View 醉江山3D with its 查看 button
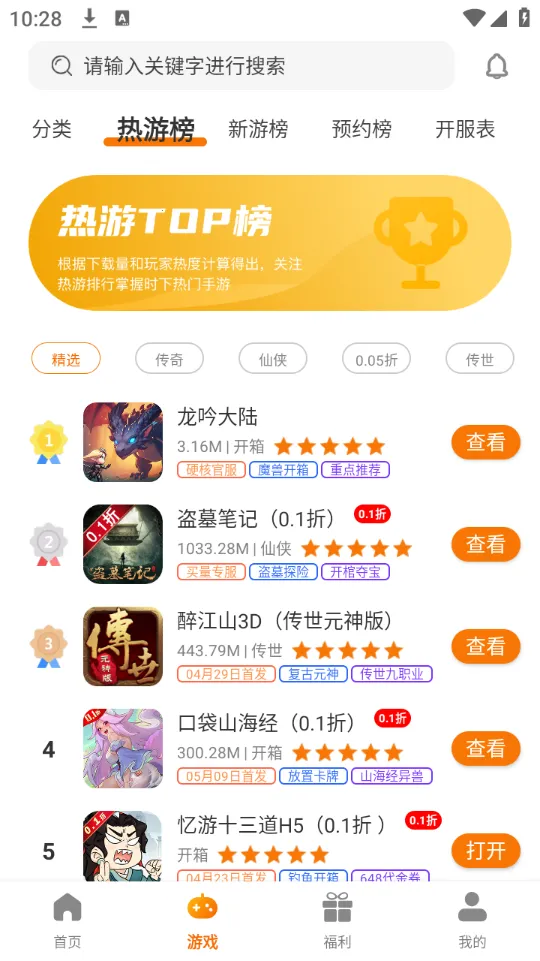 point(485,646)
